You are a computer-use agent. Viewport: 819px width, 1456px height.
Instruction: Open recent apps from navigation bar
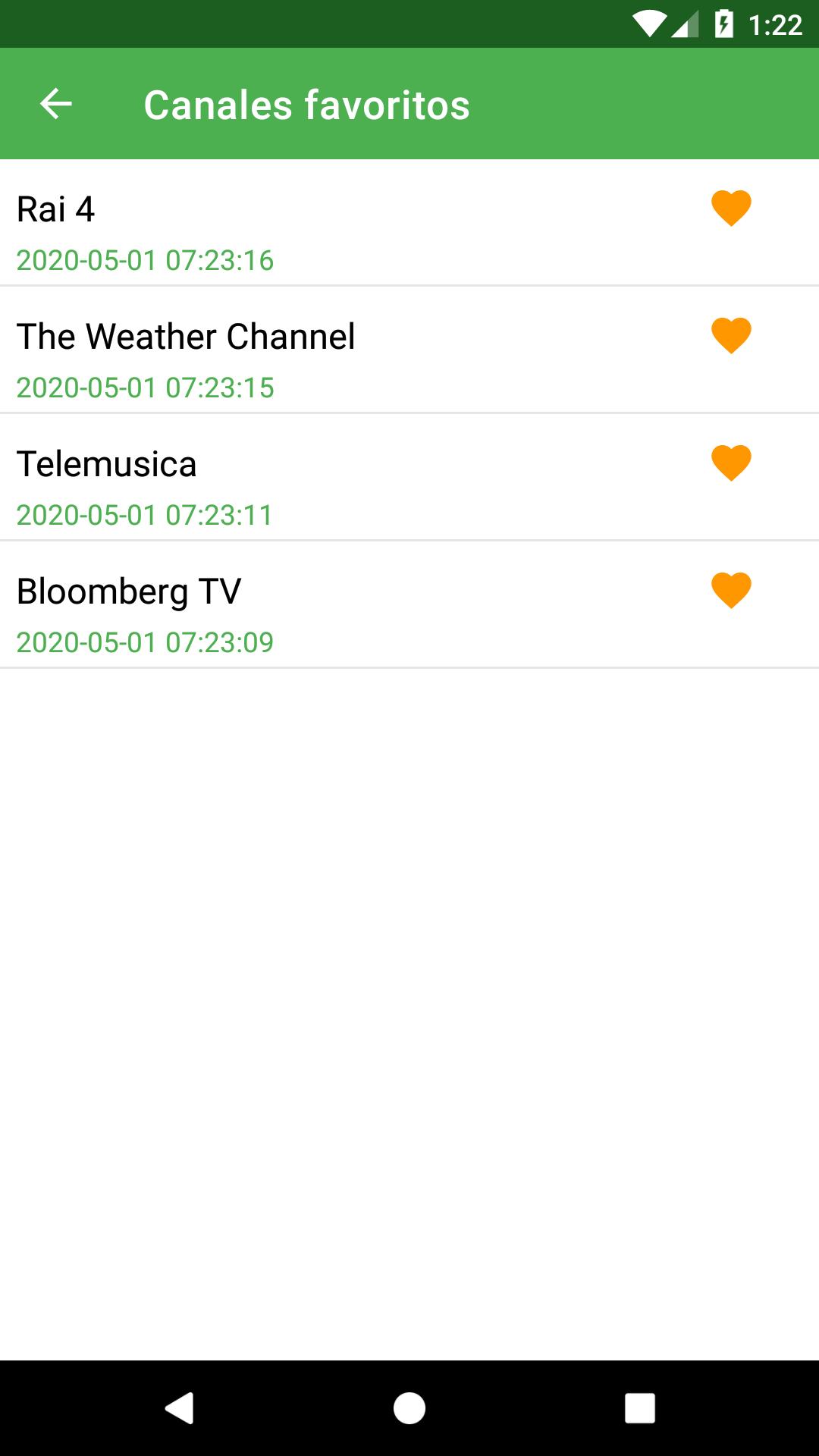tap(639, 1408)
